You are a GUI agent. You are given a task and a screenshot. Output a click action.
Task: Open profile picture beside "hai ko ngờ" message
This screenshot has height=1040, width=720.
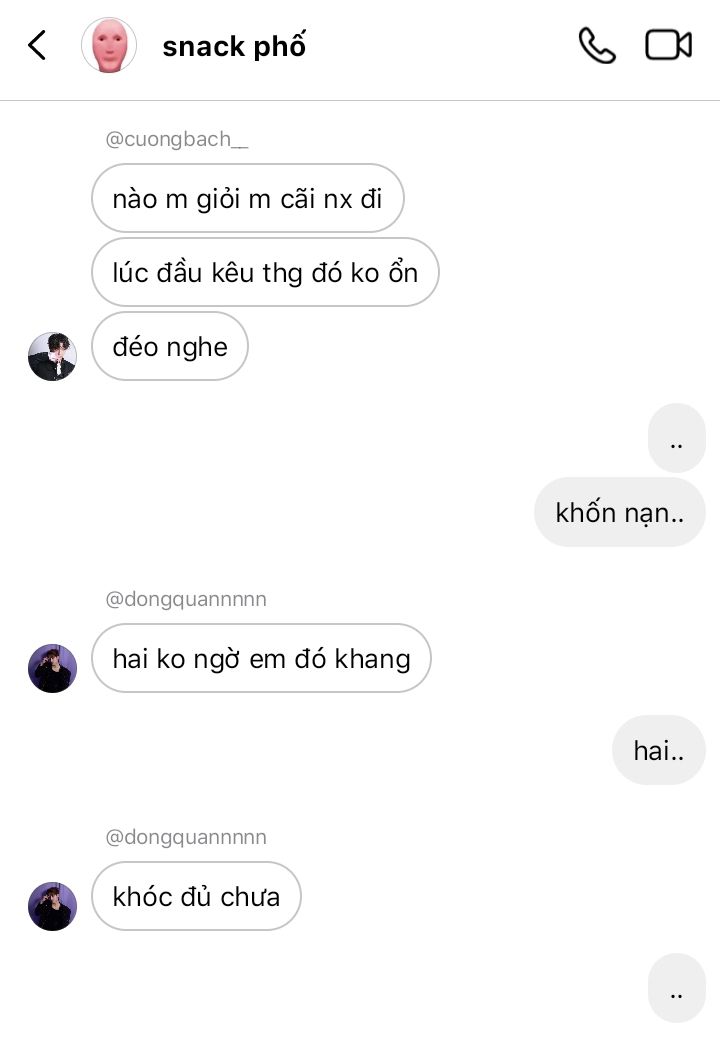(x=52, y=668)
